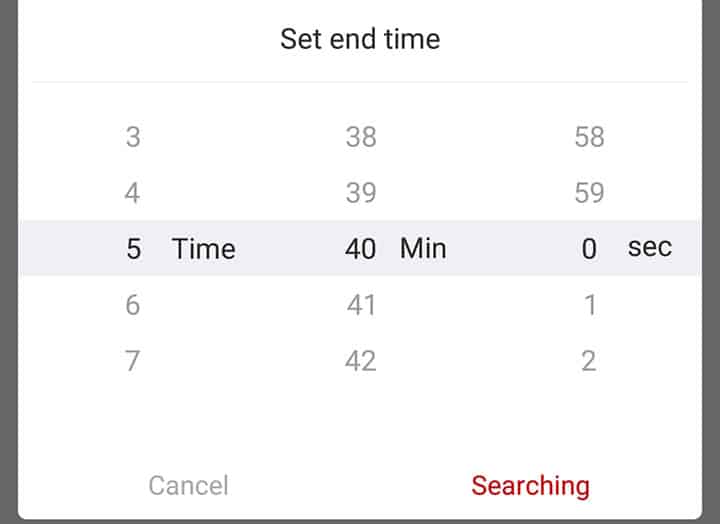Pick 2 in the seconds column

(x=589, y=361)
